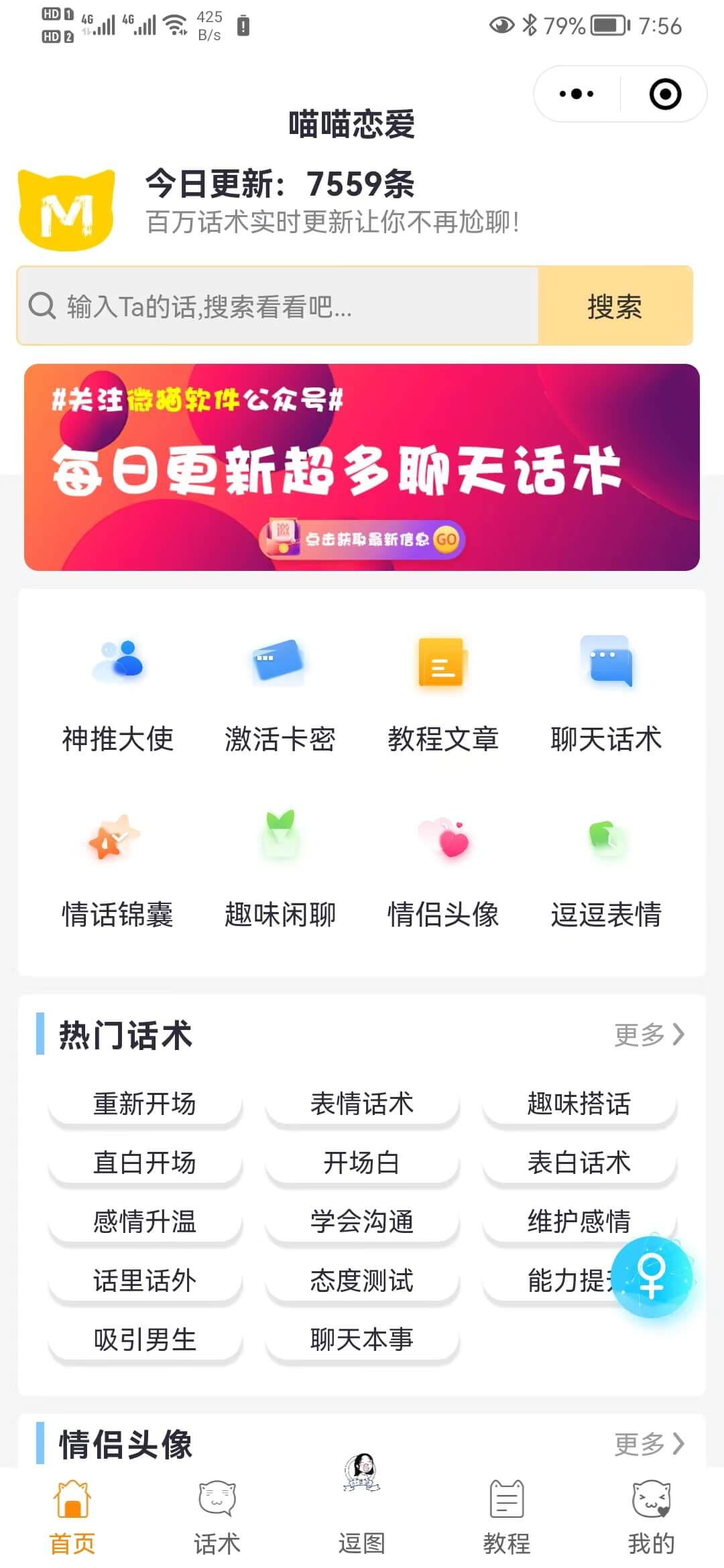Select the 表白话术 chip
Viewport: 724px width, 1568px height.
(579, 1163)
